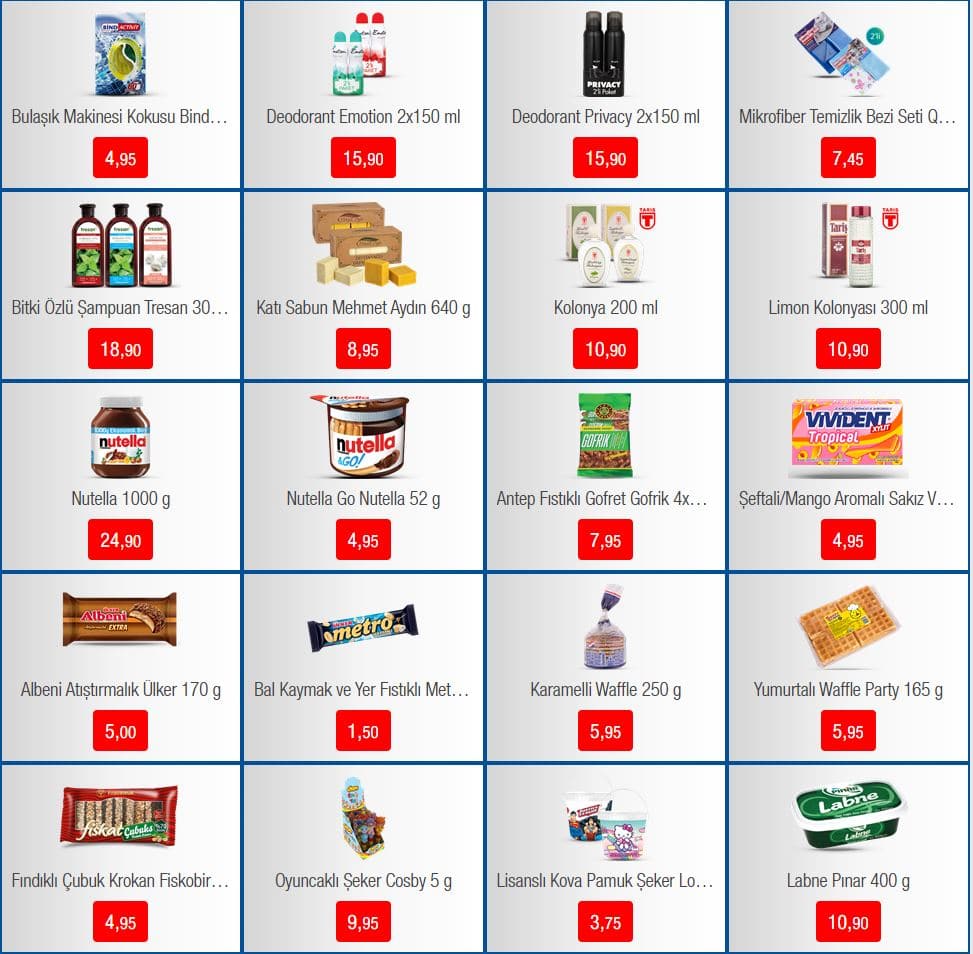View Deodorant Emotion 2x150 ml details
This screenshot has height=954, width=973.
(363, 116)
